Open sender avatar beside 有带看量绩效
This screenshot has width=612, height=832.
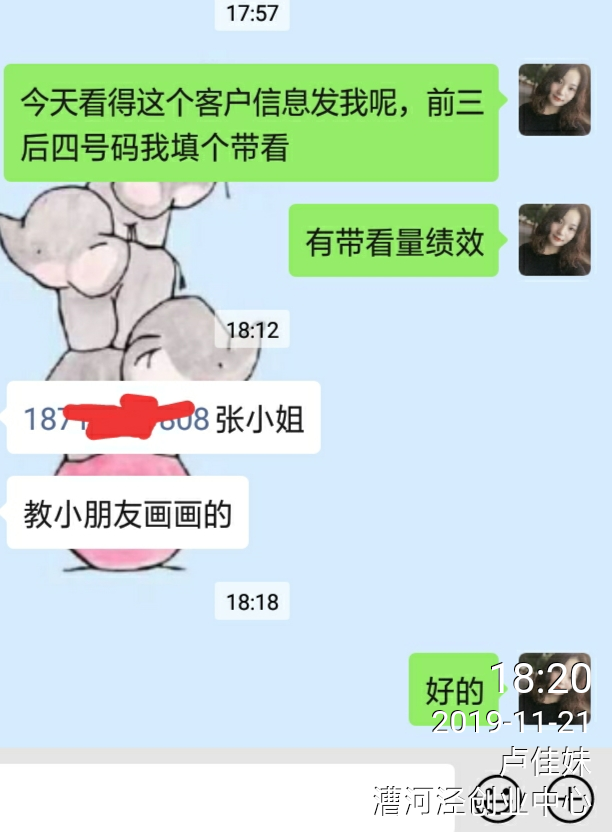click(x=554, y=240)
